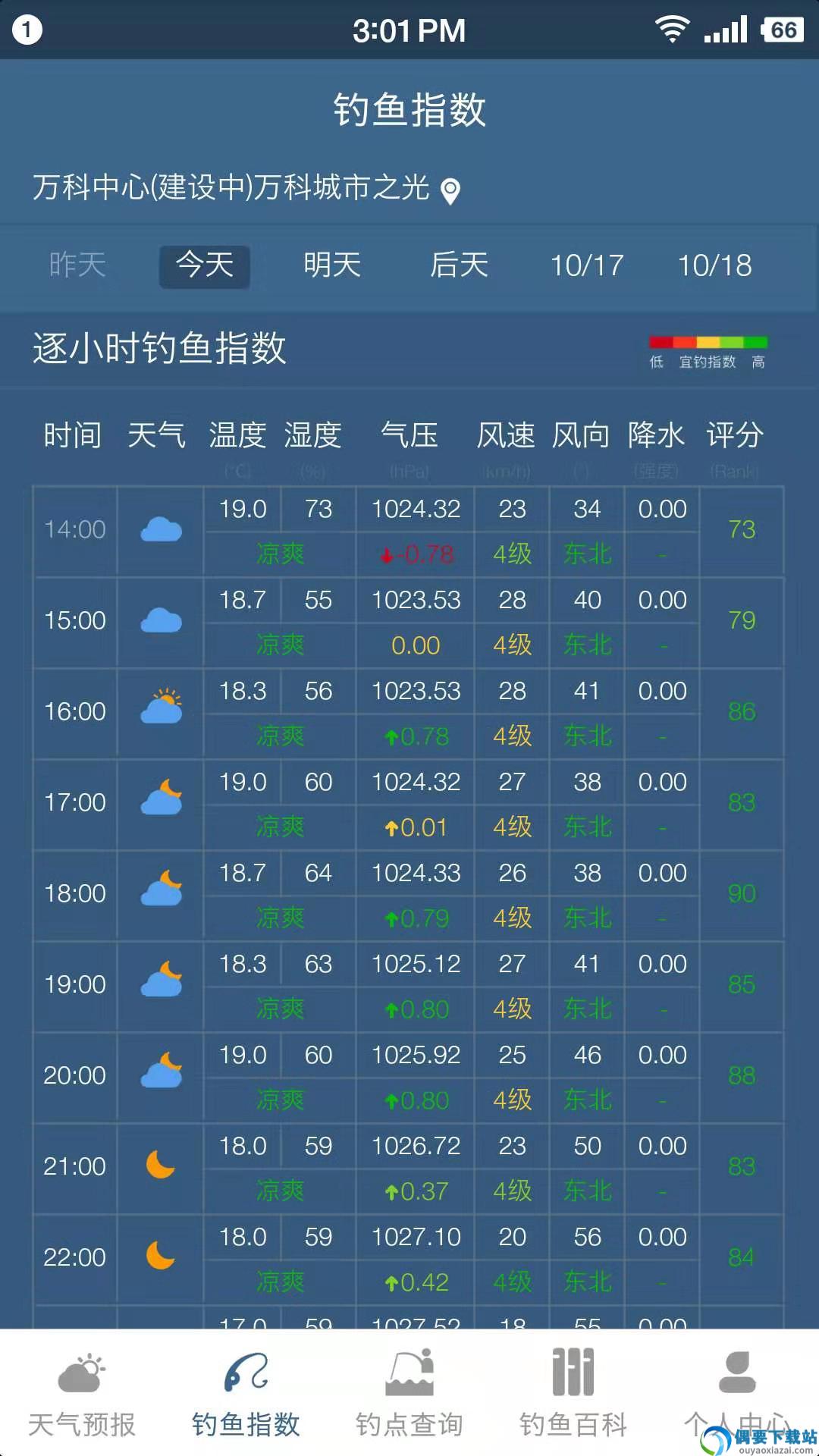Switch to the 明天 tab
The image size is (819, 1456).
point(331,266)
